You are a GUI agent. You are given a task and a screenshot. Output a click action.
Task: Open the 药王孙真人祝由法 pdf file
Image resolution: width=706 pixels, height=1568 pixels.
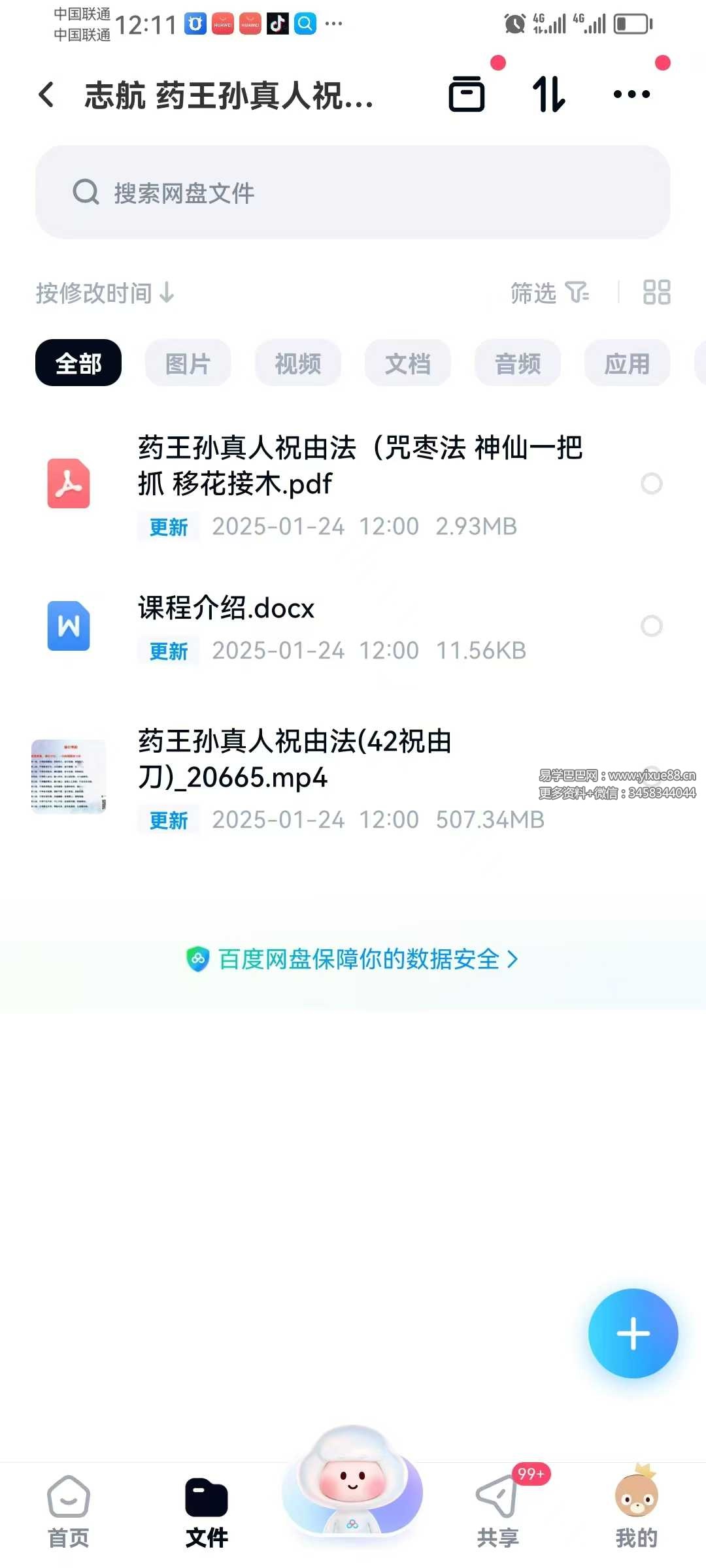tap(360, 465)
